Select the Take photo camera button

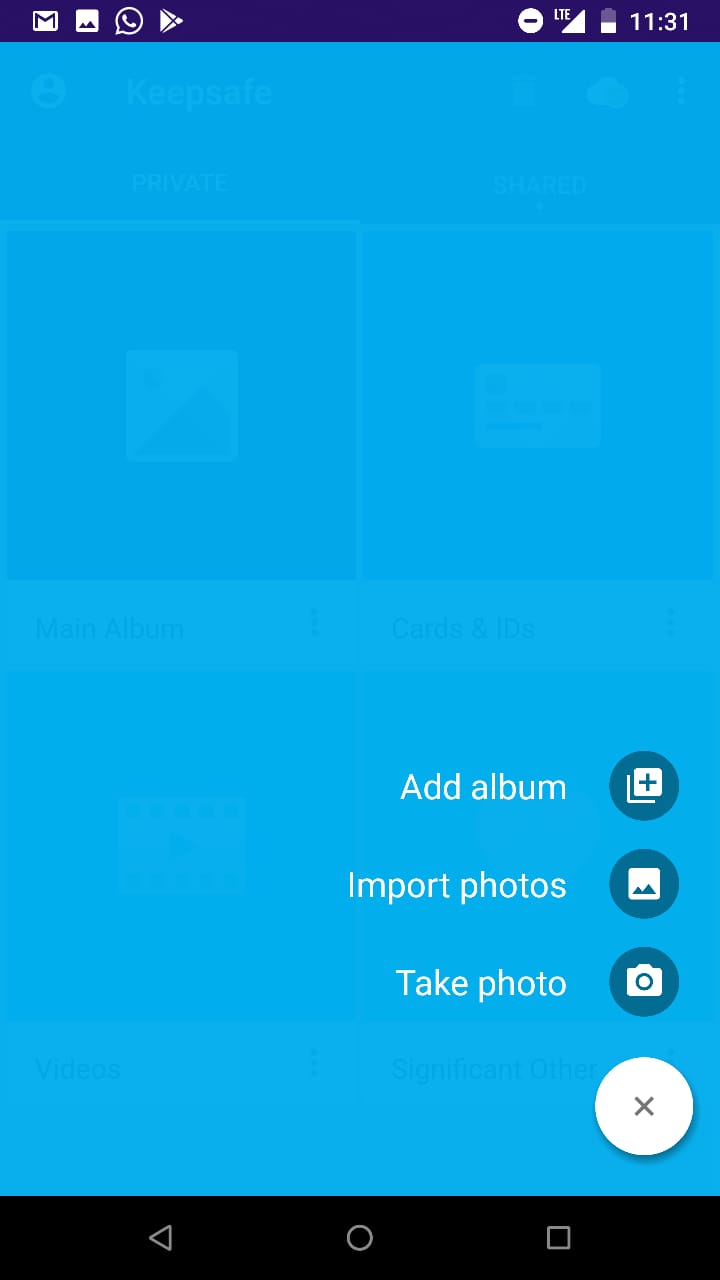click(644, 982)
